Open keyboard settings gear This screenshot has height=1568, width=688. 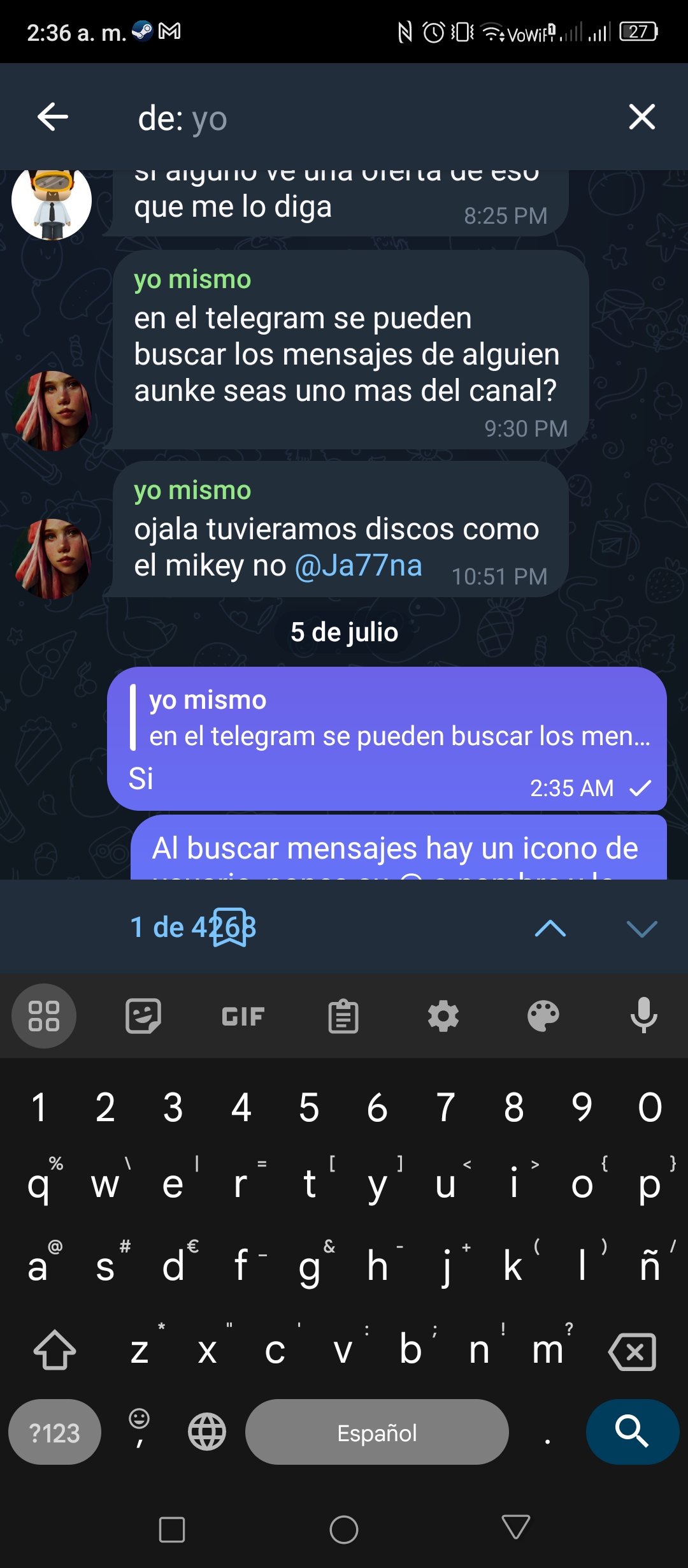coord(443,1016)
